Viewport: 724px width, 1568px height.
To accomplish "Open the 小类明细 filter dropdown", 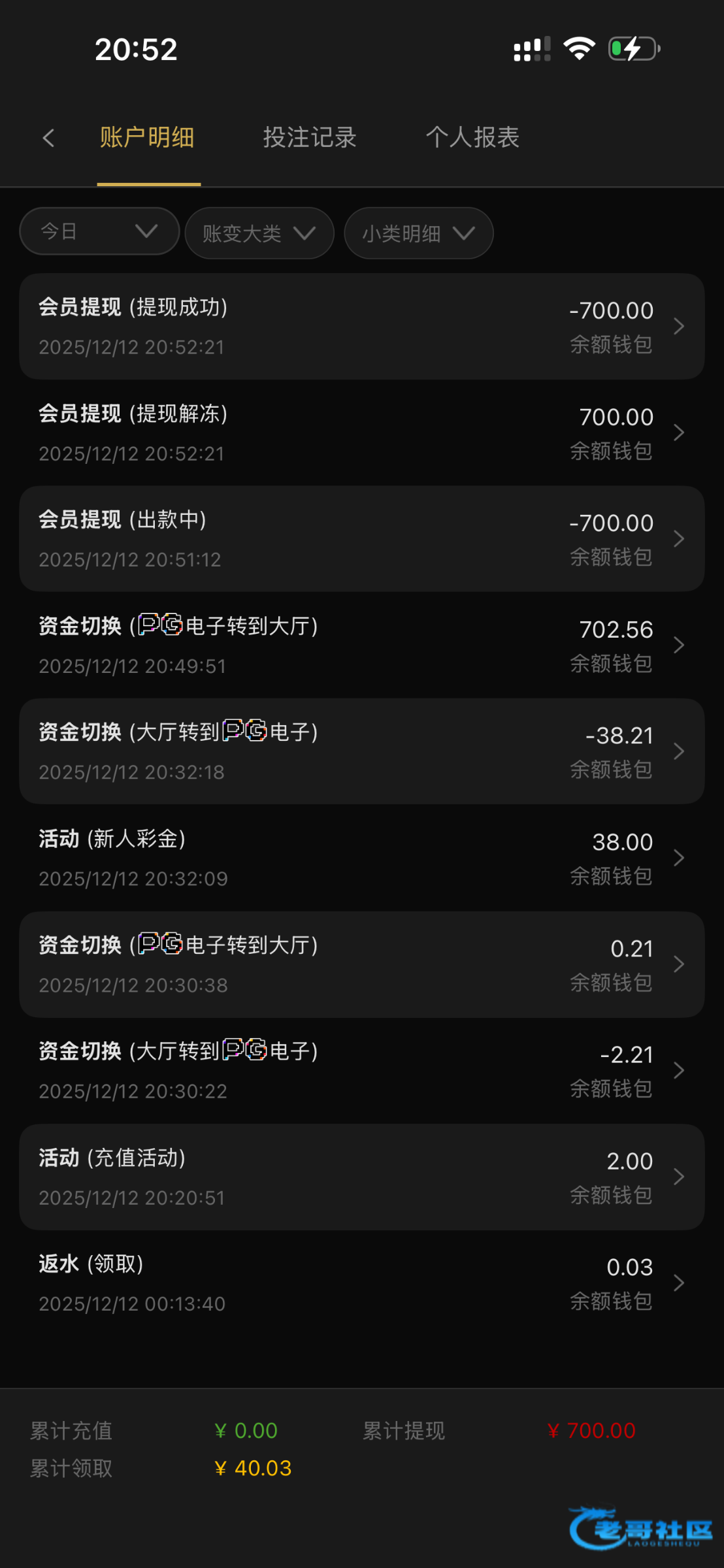I will pyautogui.click(x=418, y=233).
